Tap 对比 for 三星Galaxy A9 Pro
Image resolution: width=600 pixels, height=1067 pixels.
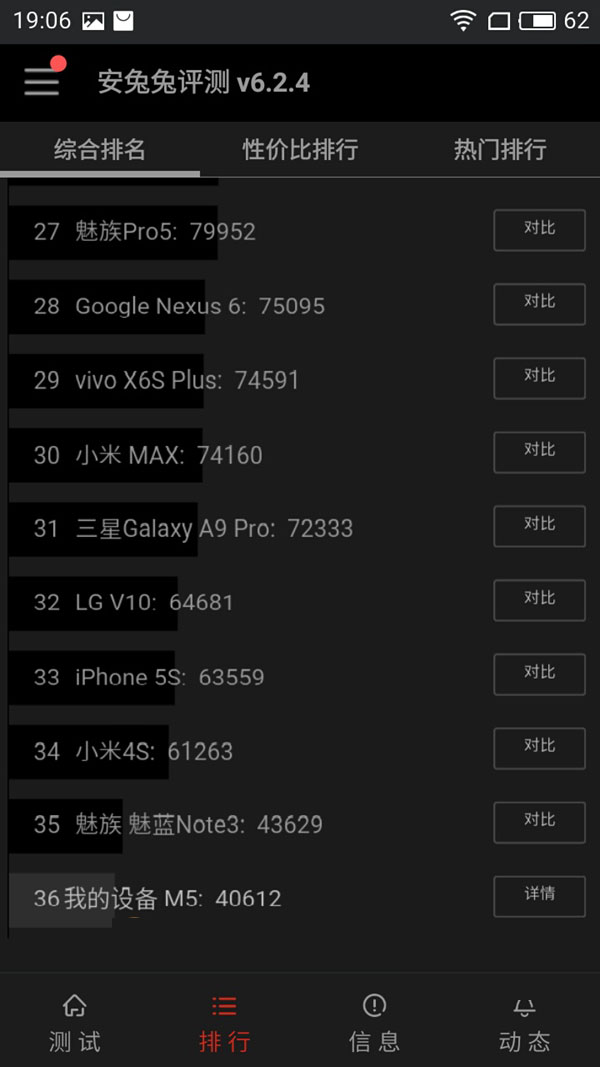click(x=539, y=526)
